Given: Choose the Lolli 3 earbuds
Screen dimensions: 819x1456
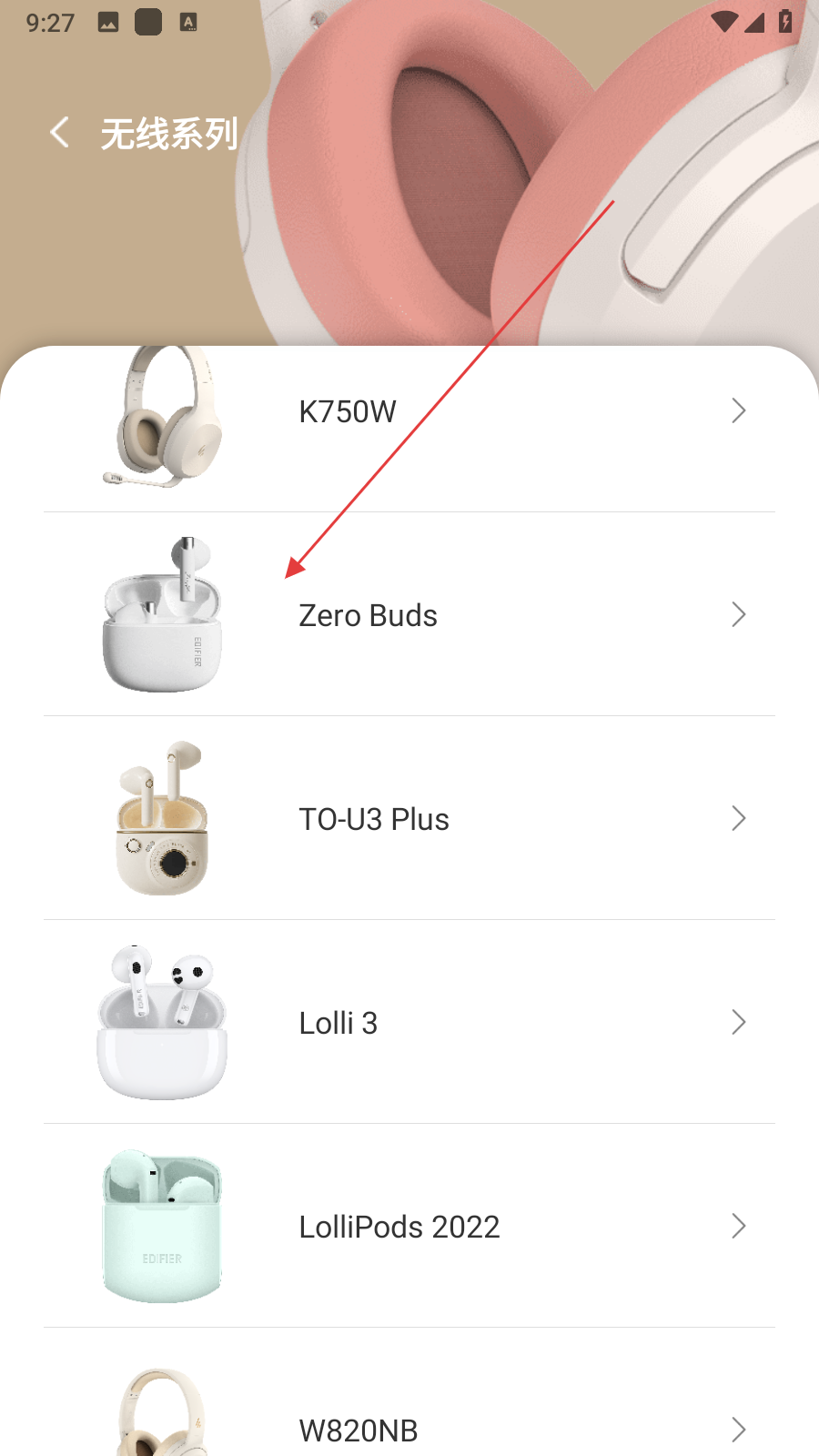Looking at the screenshot, I should pos(409,1023).
